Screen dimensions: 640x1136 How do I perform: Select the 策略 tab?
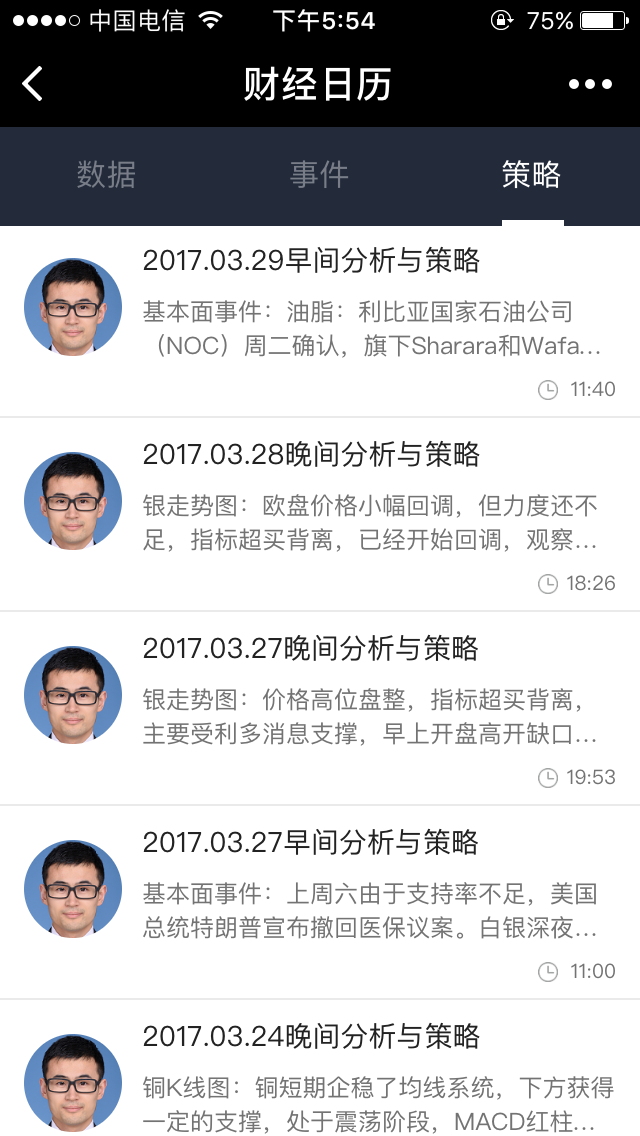pos(531,175)
